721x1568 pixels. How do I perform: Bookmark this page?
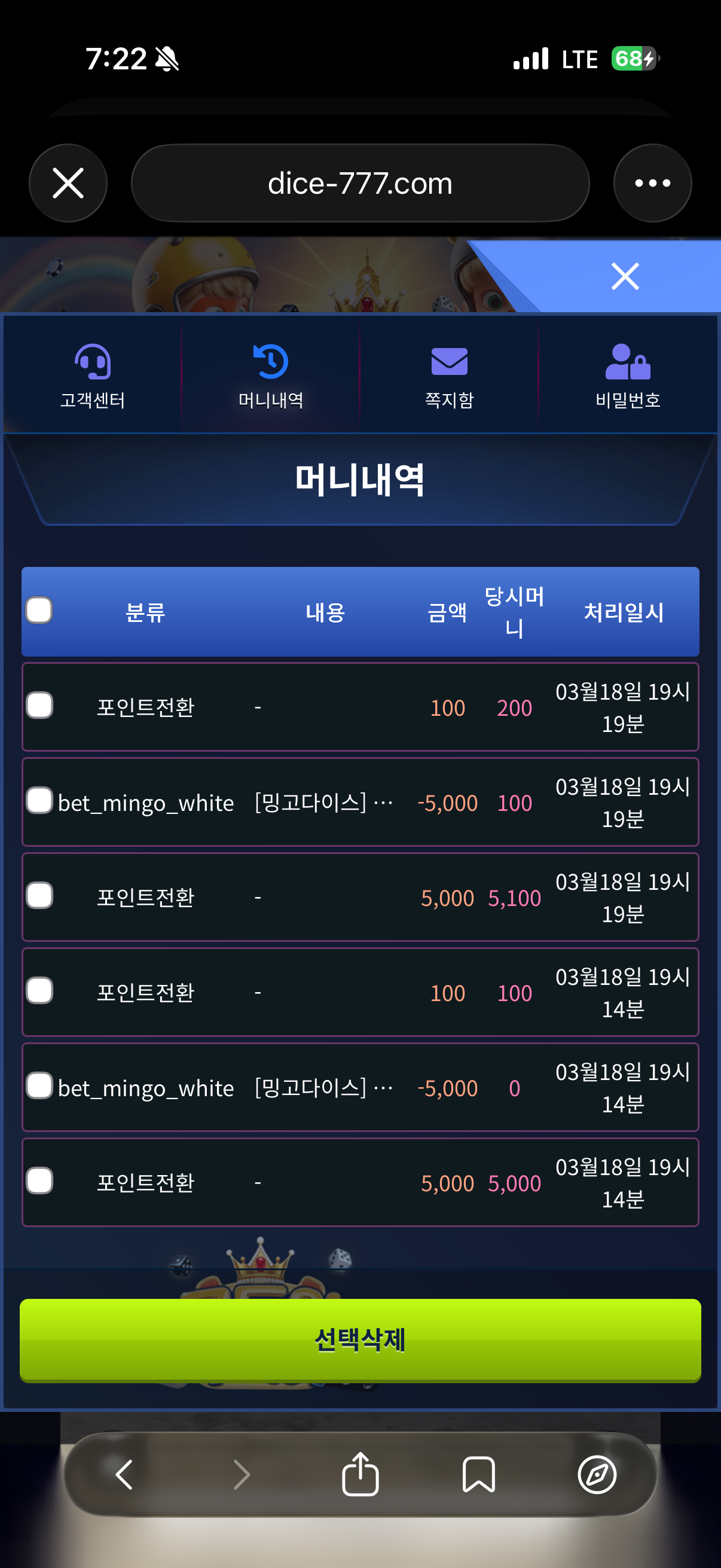coord(478,1475)
